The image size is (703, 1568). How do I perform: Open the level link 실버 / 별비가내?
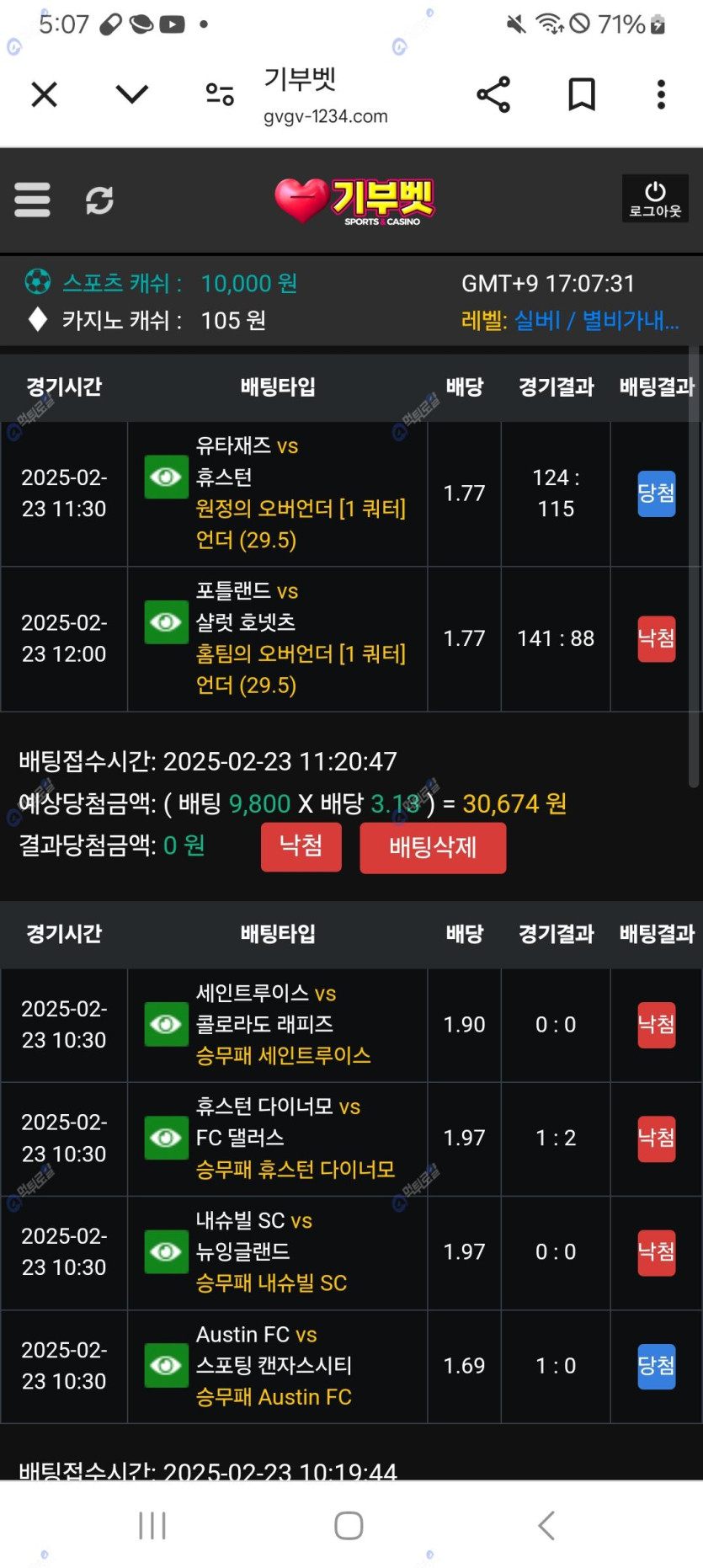coord(597,321)
